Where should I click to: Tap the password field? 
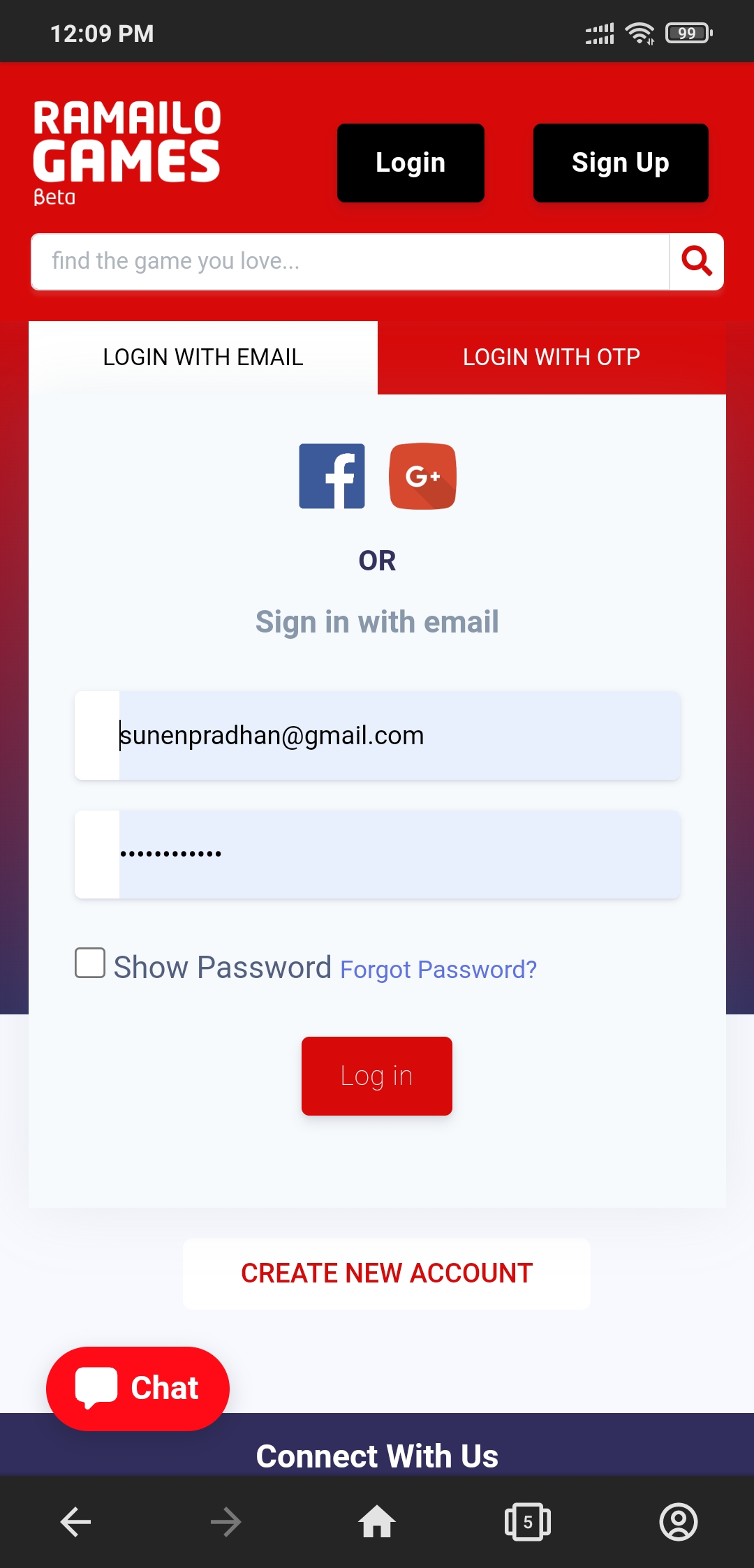pos(378,855)
